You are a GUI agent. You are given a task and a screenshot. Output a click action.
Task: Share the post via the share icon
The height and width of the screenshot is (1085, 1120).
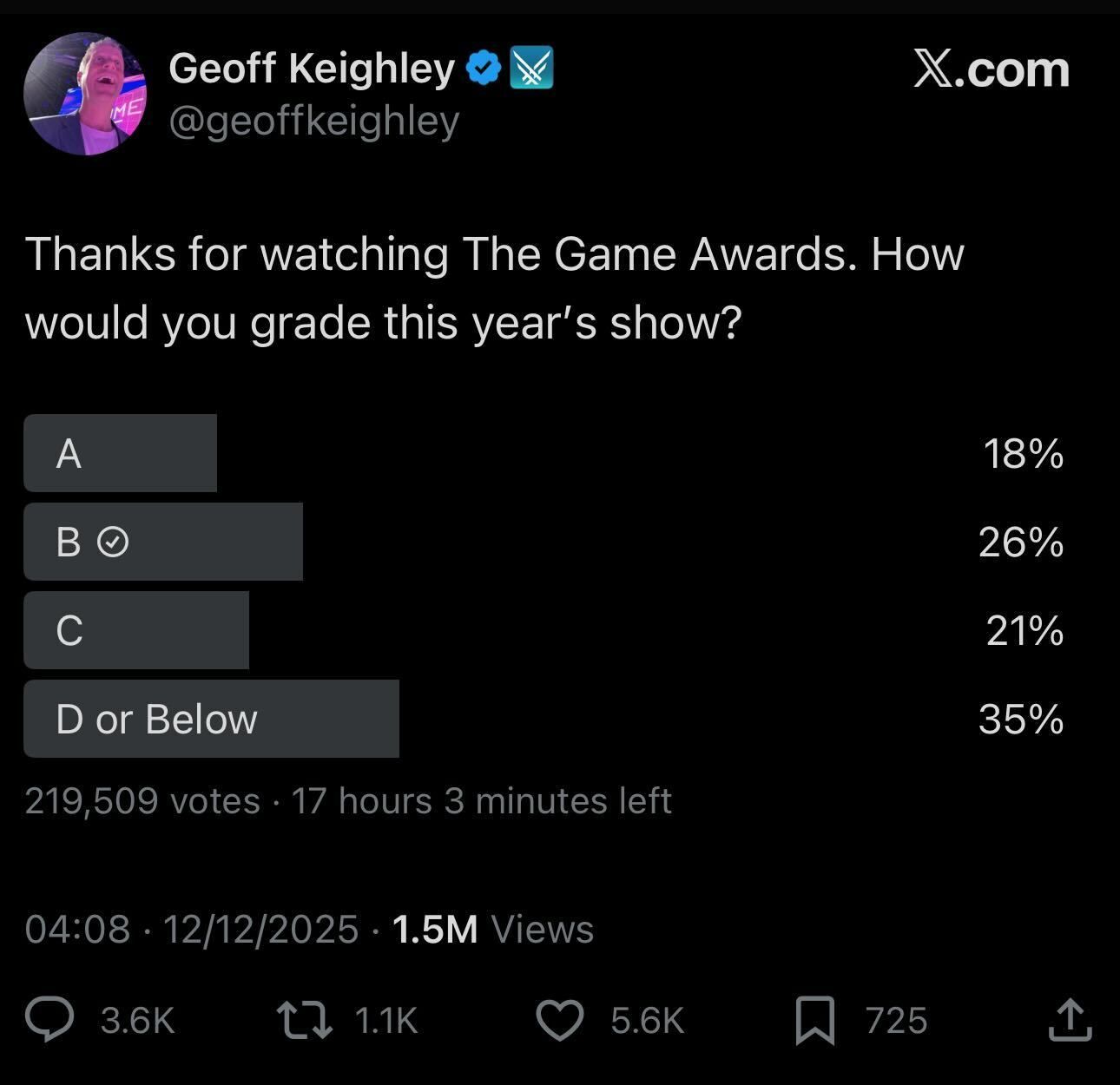(1069, 1020)
